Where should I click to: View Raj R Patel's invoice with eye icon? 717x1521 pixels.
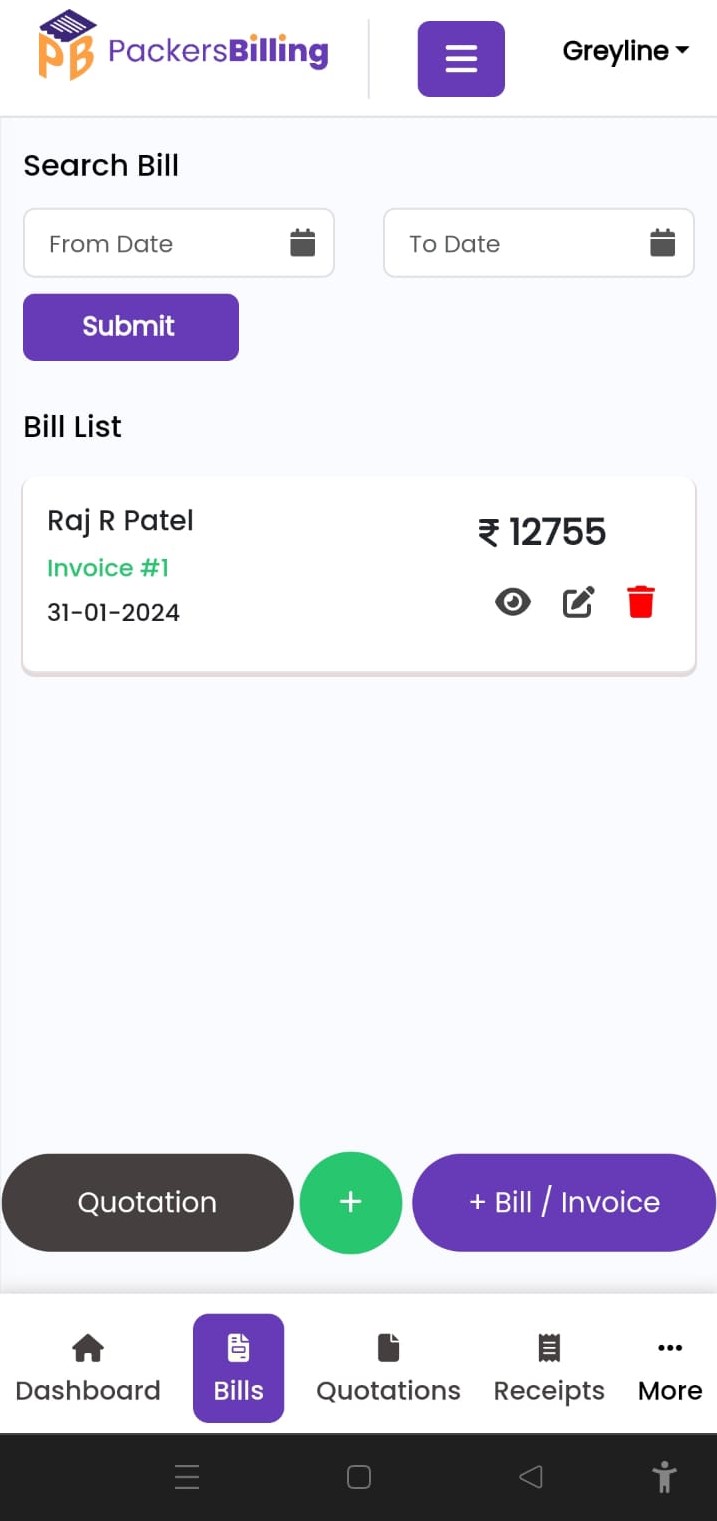(x=513, y=602)
